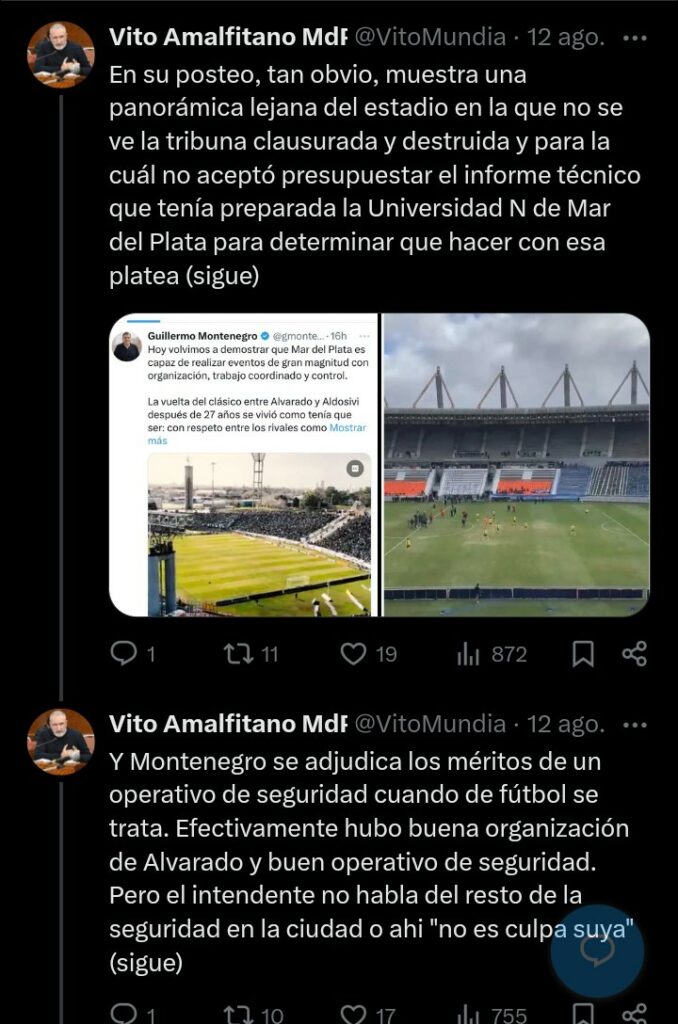Open overflow menu on the Montenegro security tweet
Image resolution: width=678 pixels, height=1024 pixels.
635,724
